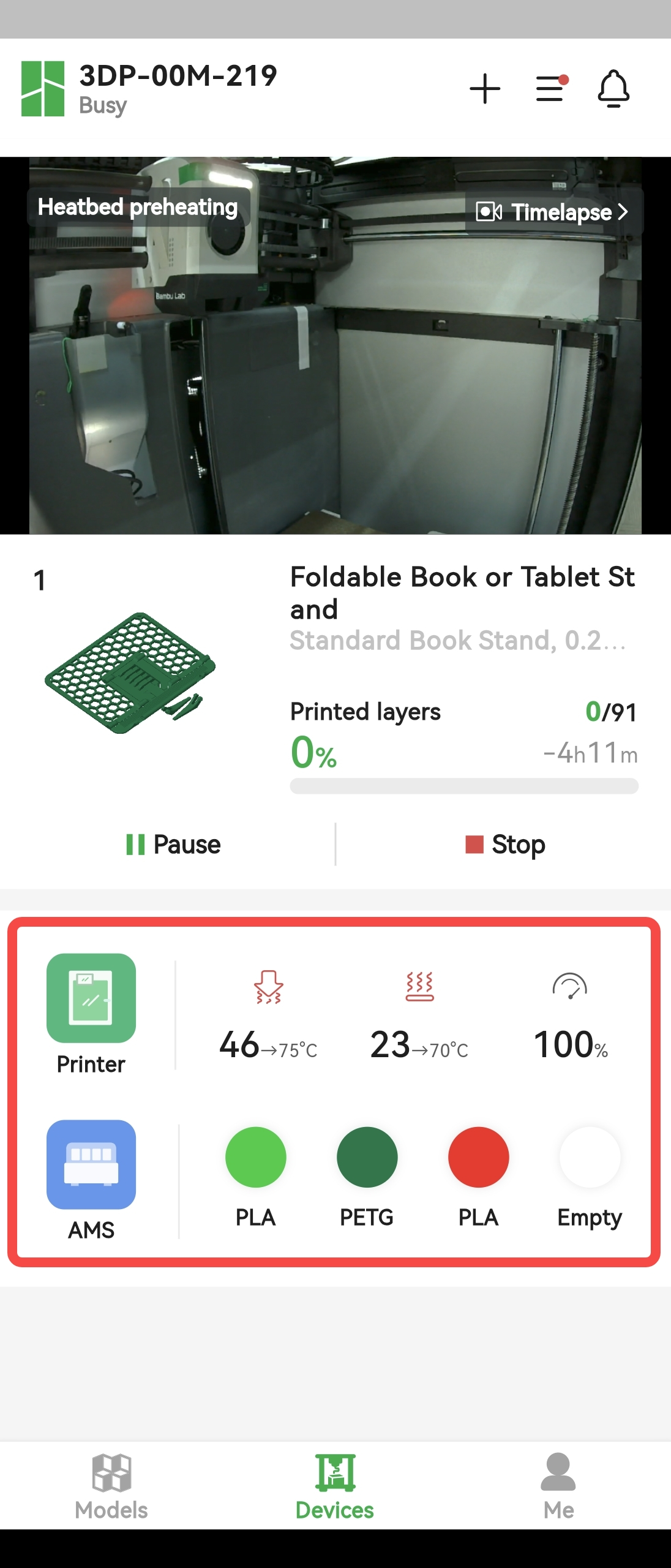Open the Printer controls

[91, 1013]
